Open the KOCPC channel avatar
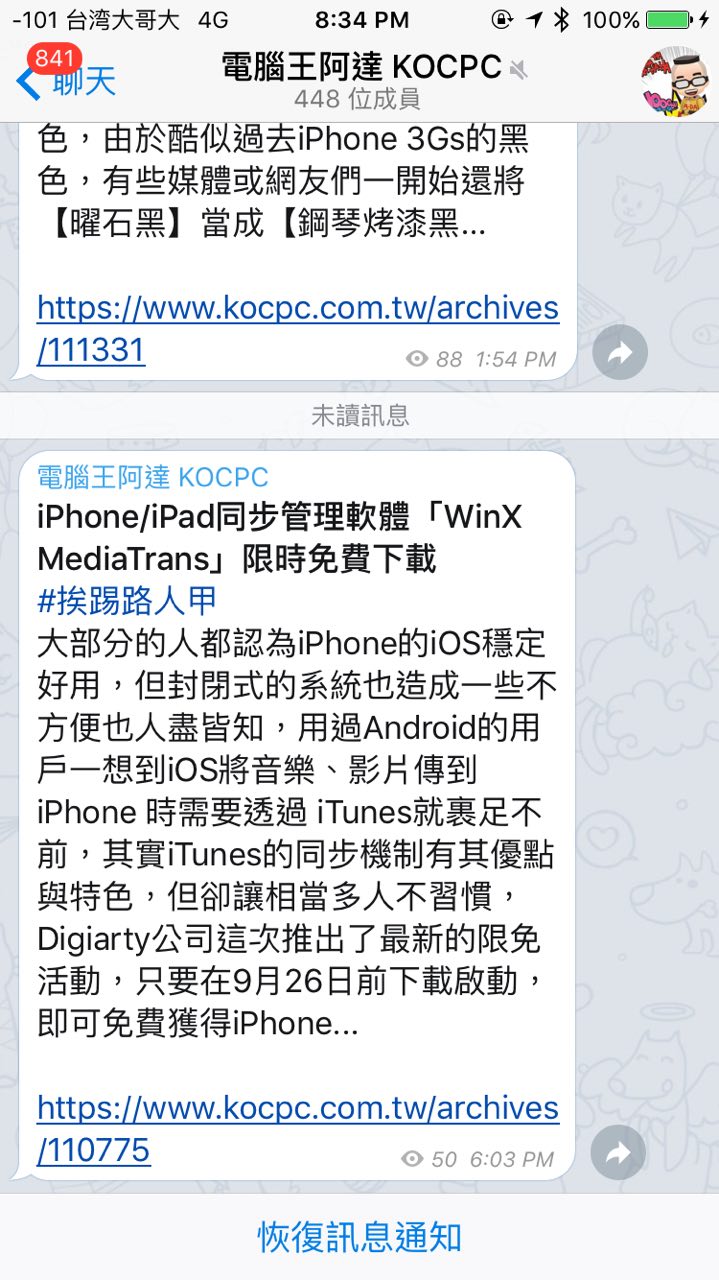 pyautogui.click(x=673, y=80)
